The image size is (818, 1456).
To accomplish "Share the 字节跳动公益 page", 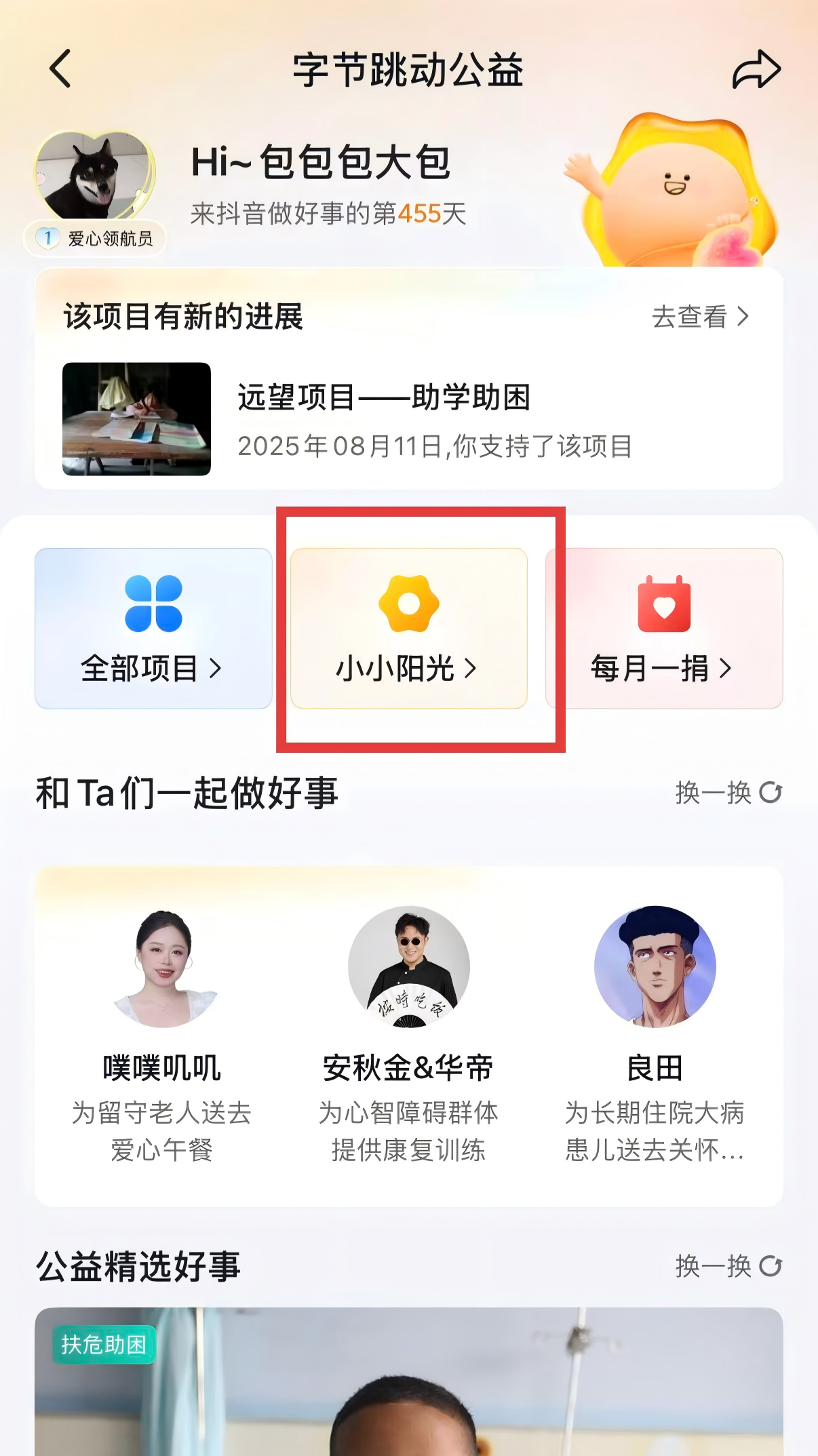I will click(756, 70).
